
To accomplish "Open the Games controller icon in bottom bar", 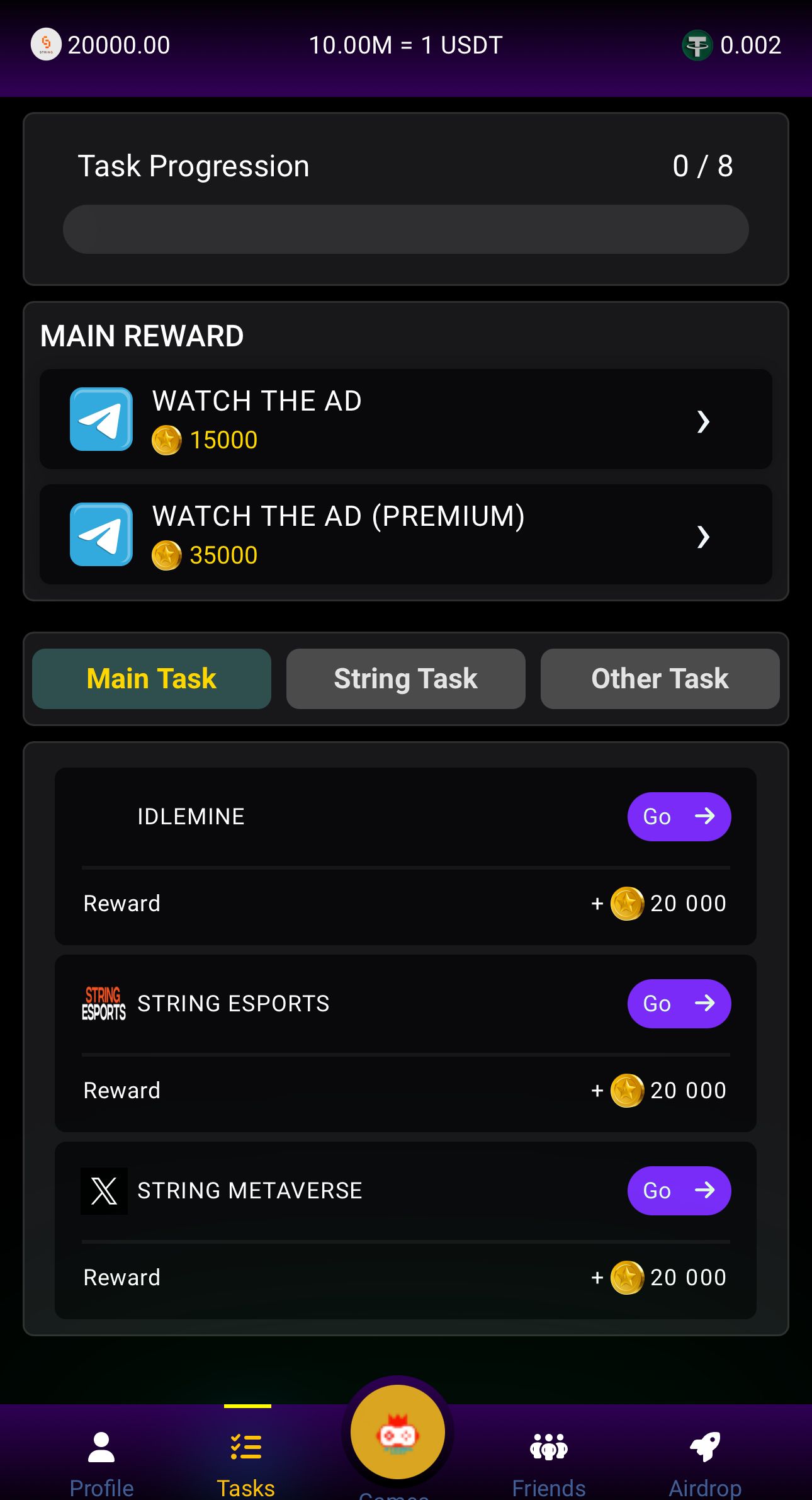I will (x=398, y=1431).
